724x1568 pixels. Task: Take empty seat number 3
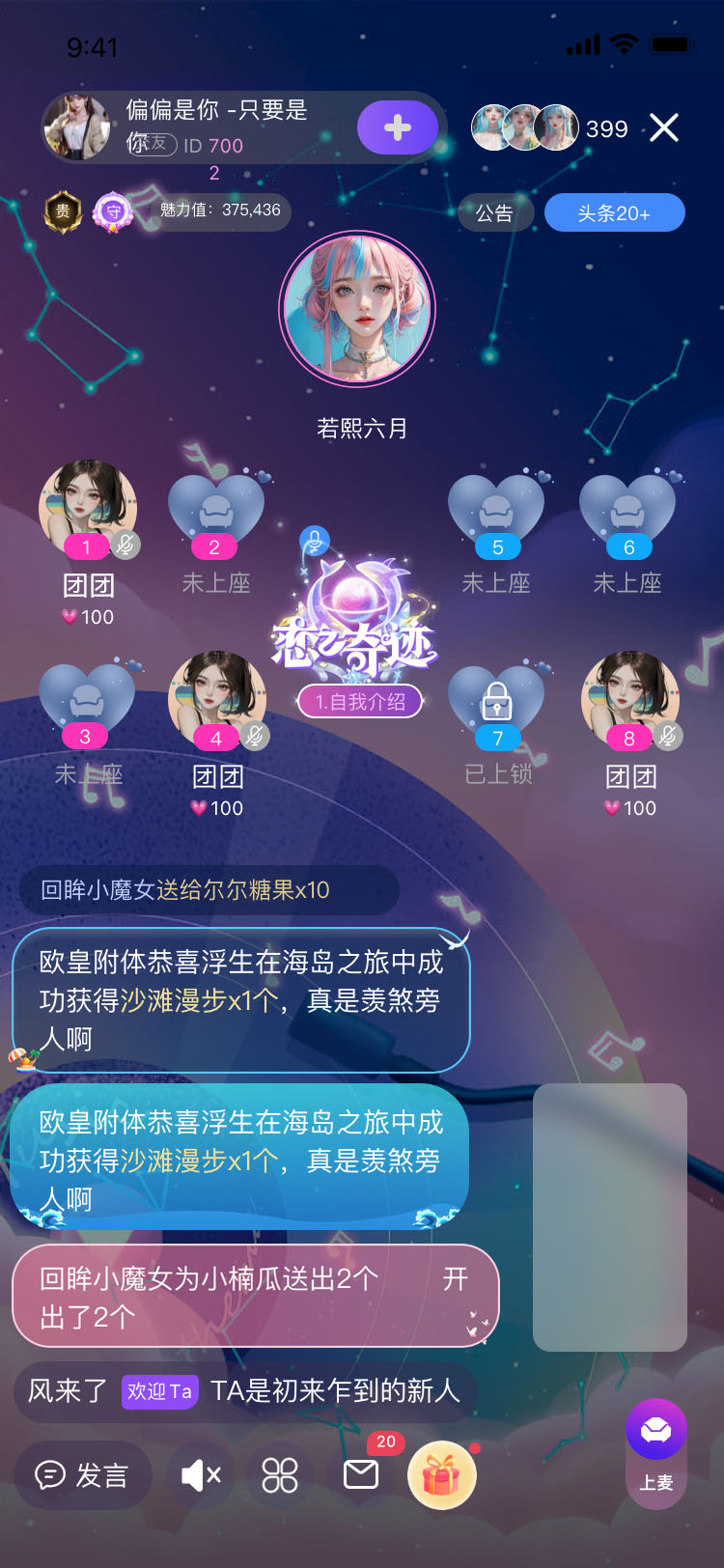[86, 702]
